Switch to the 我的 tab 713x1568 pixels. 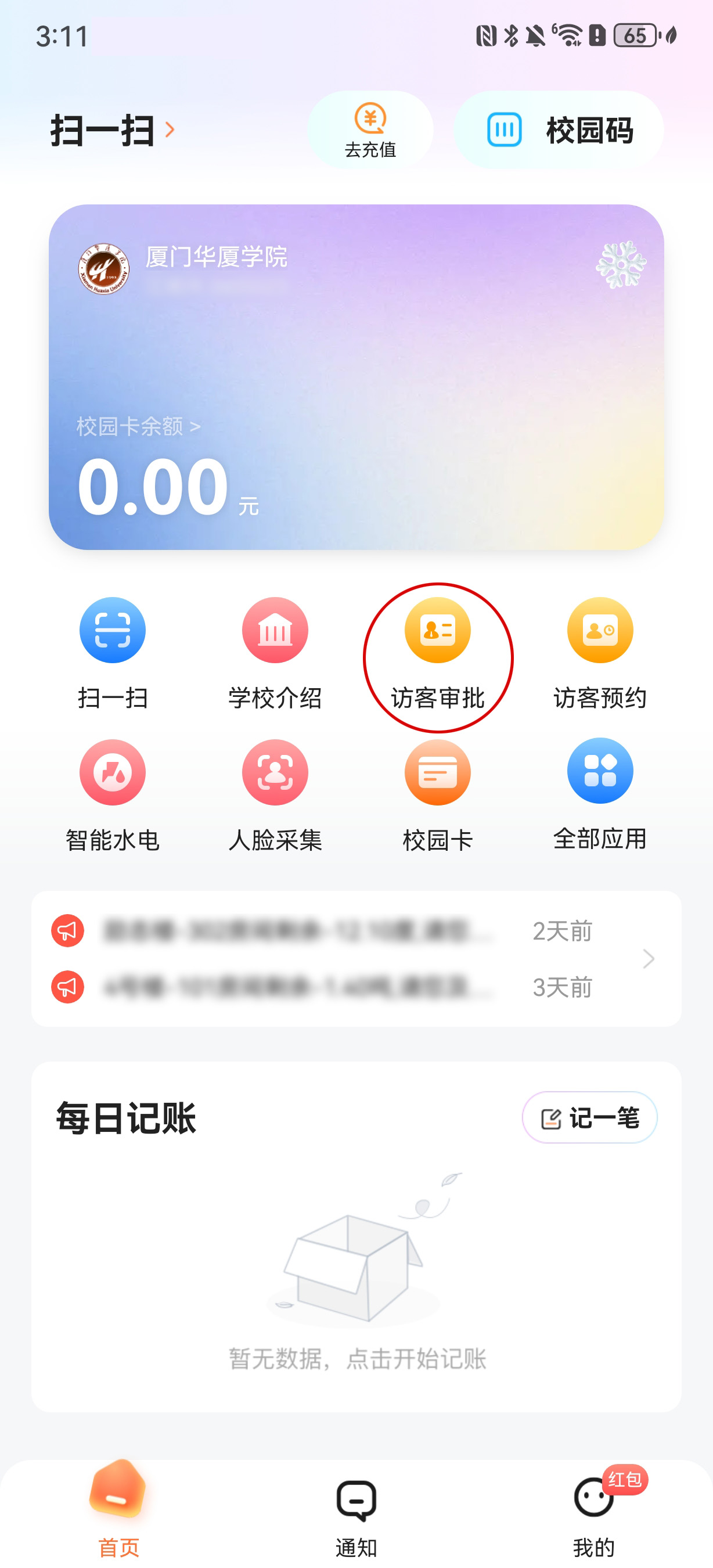tap(593, 1512)
